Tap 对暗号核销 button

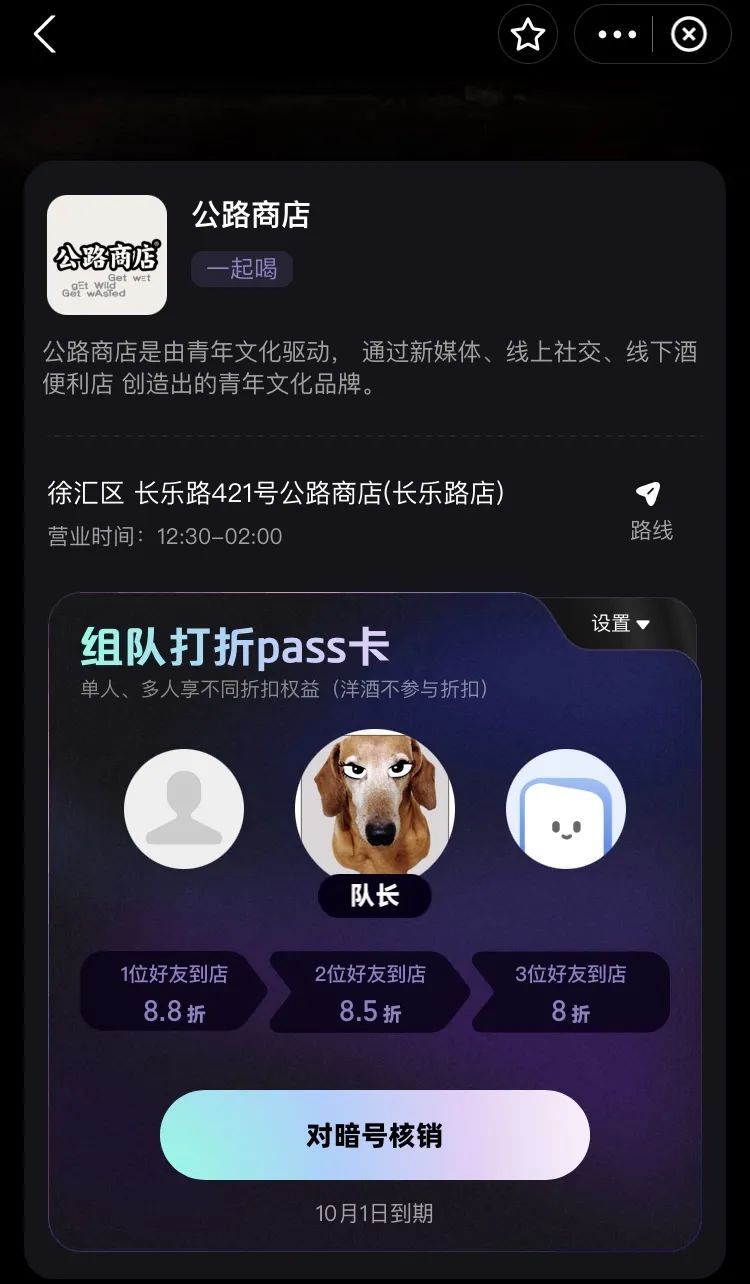tap(375, 1135)
